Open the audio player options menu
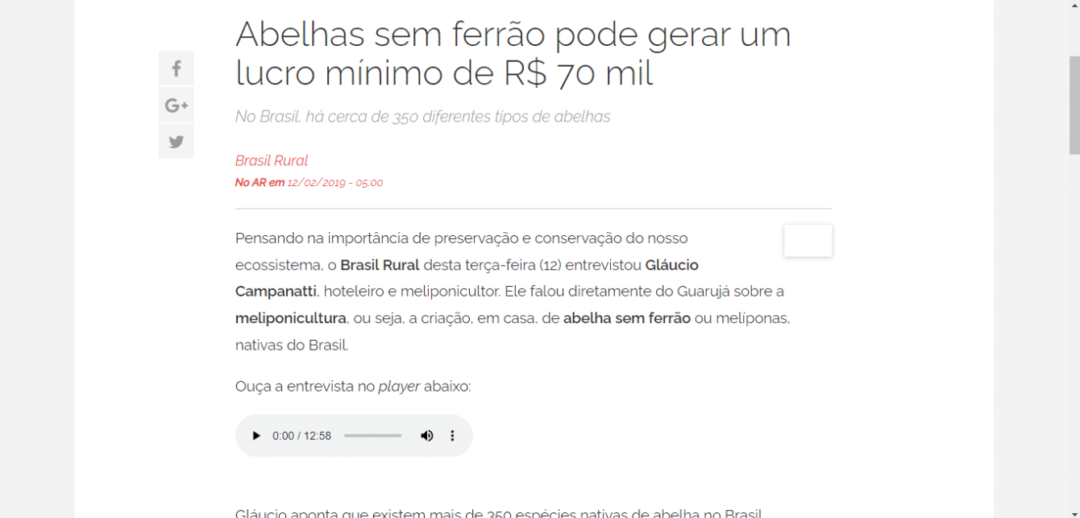Screen dimensions: 1080x518 pos(452,436)
